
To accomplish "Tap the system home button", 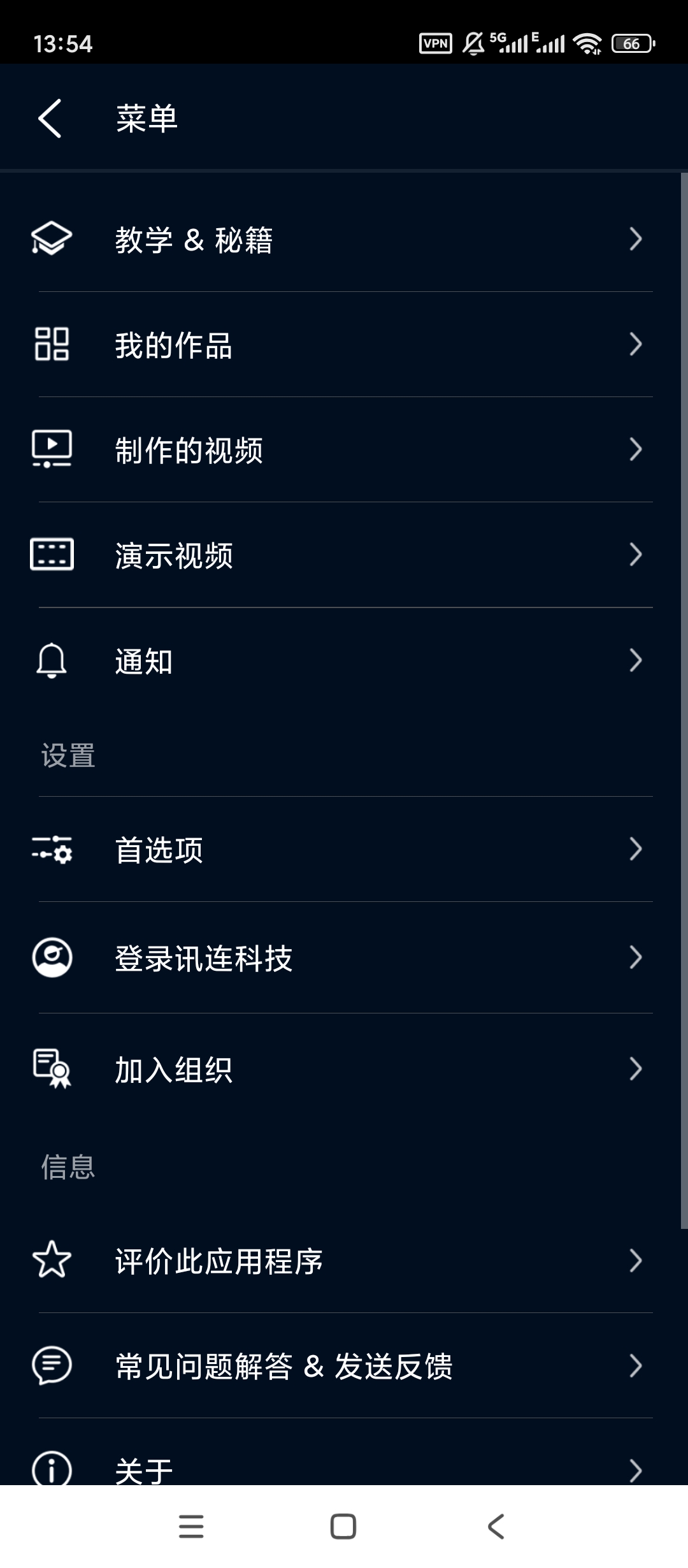I will click(x=343, y=1527).
